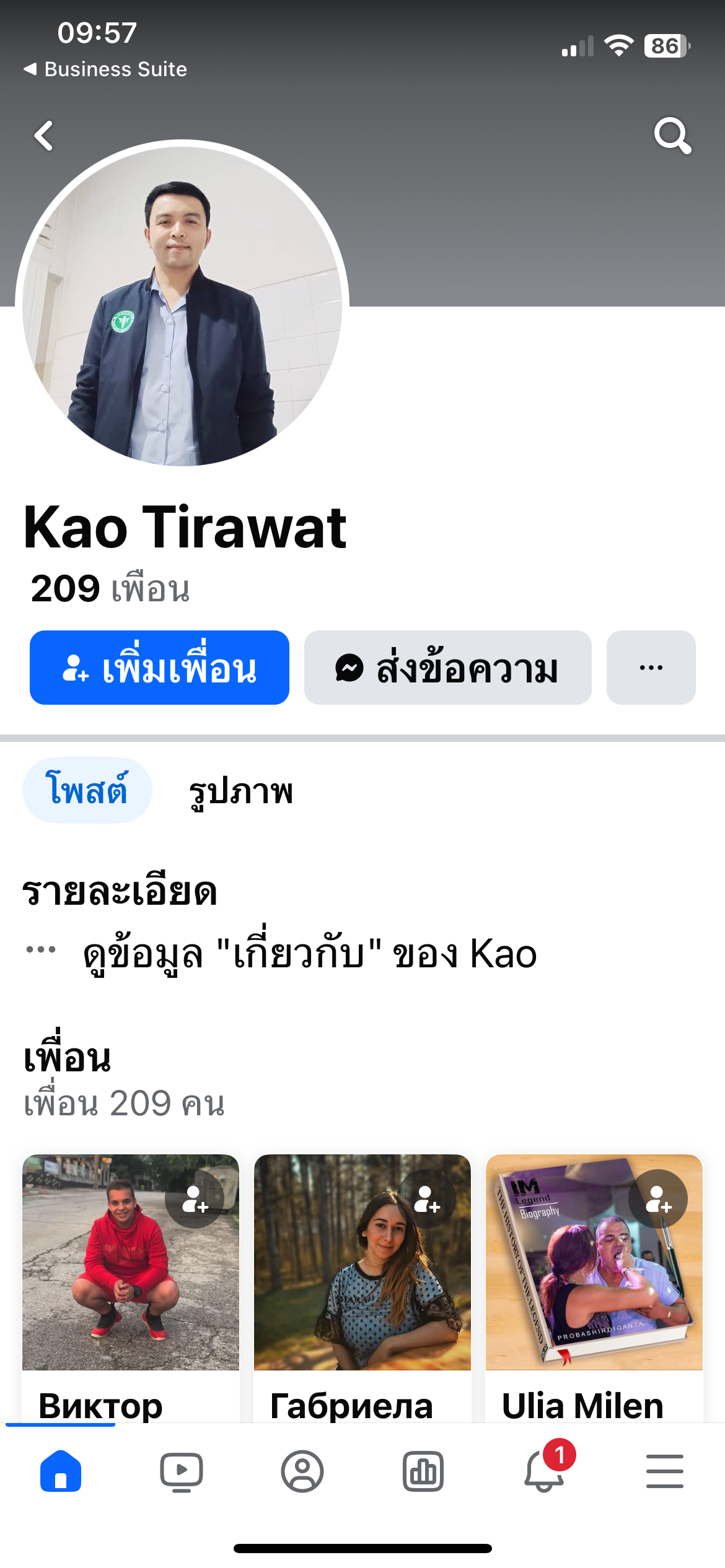Go to the Home tab

tap(61, 1471)
